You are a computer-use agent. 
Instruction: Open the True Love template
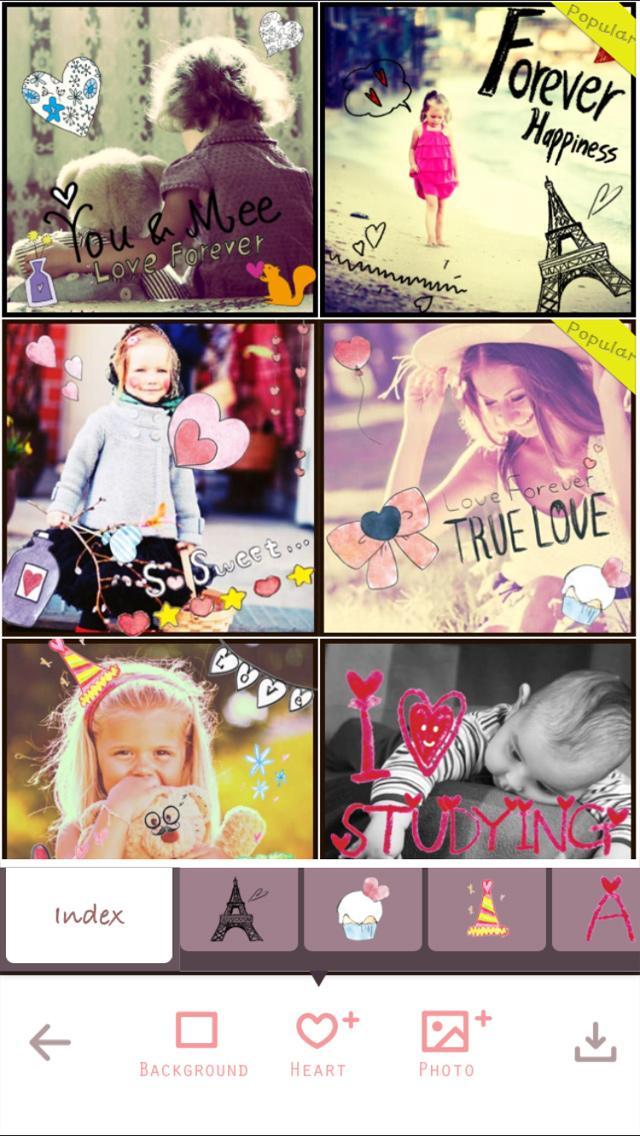[478, 478]
